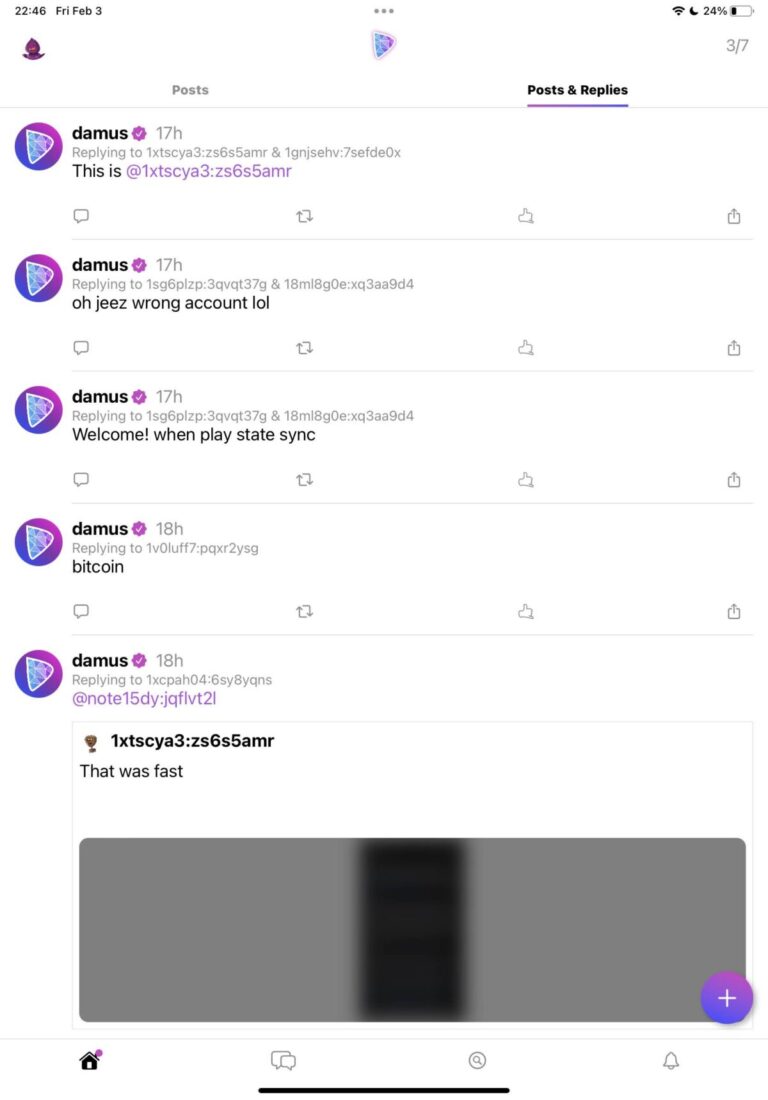
Task: Open the blurred image in the quoted post
Action: point(412,930)
